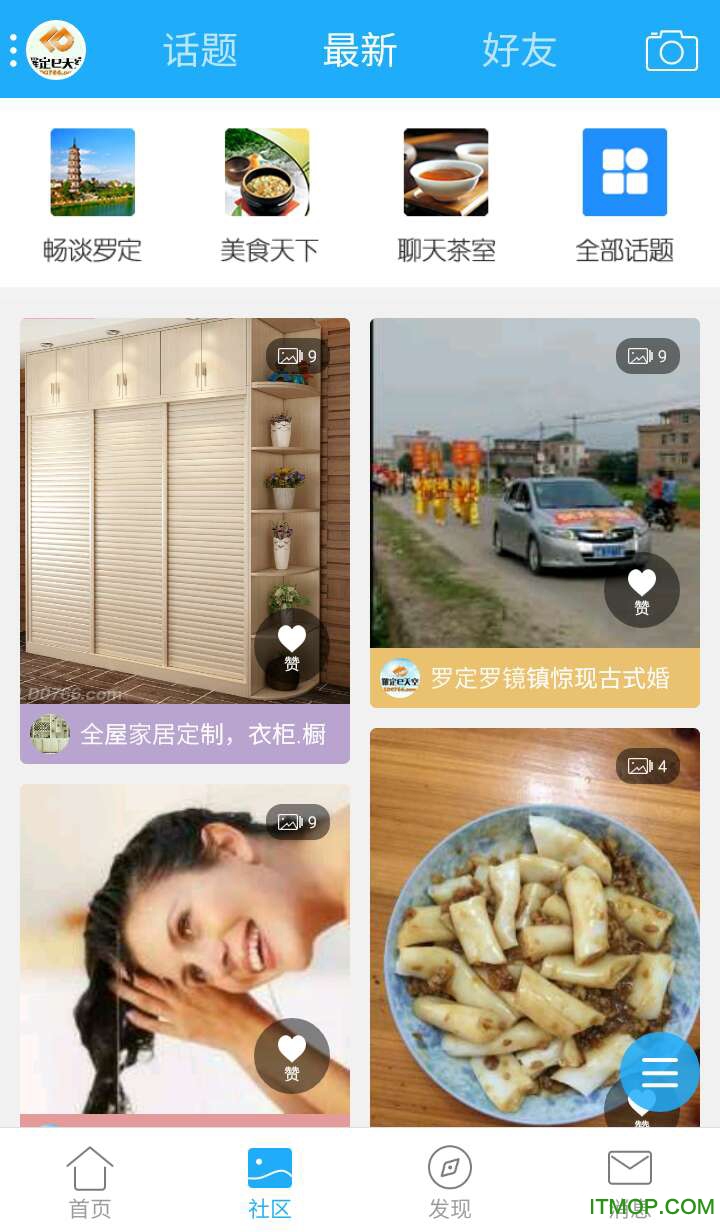Switch to the 话题 tab

click(198, 47)
